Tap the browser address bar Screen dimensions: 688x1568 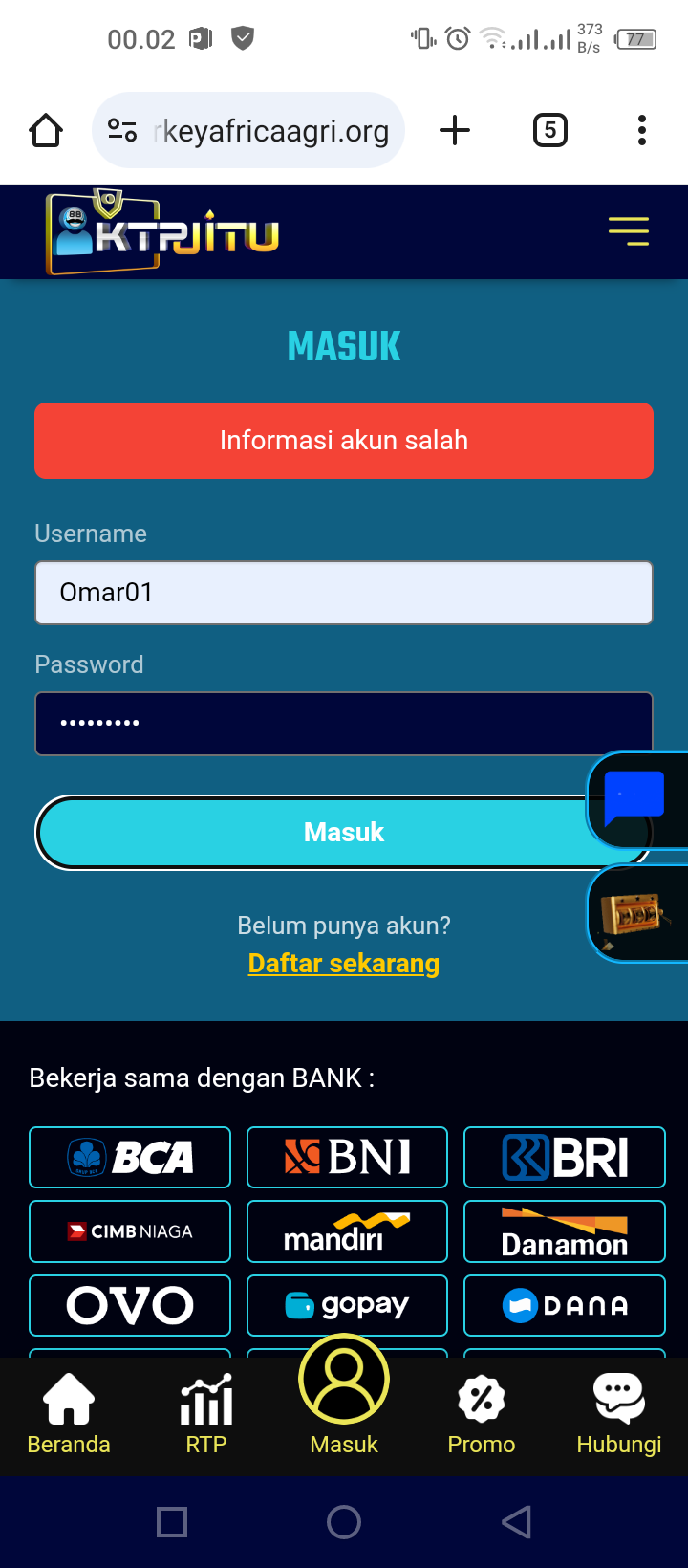click(x=258, y=130)
